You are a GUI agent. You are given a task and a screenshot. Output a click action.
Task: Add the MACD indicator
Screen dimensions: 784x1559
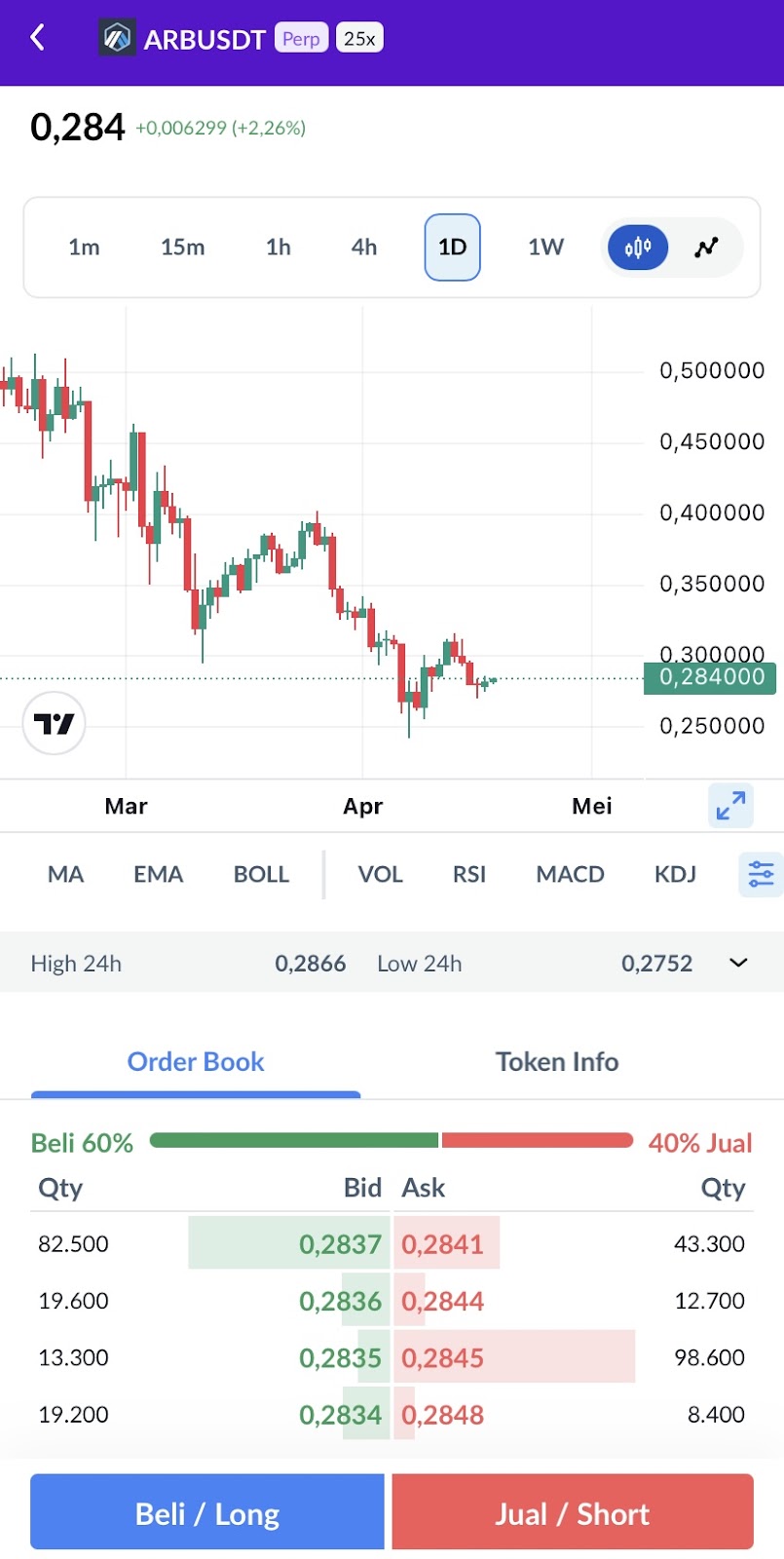570,874
